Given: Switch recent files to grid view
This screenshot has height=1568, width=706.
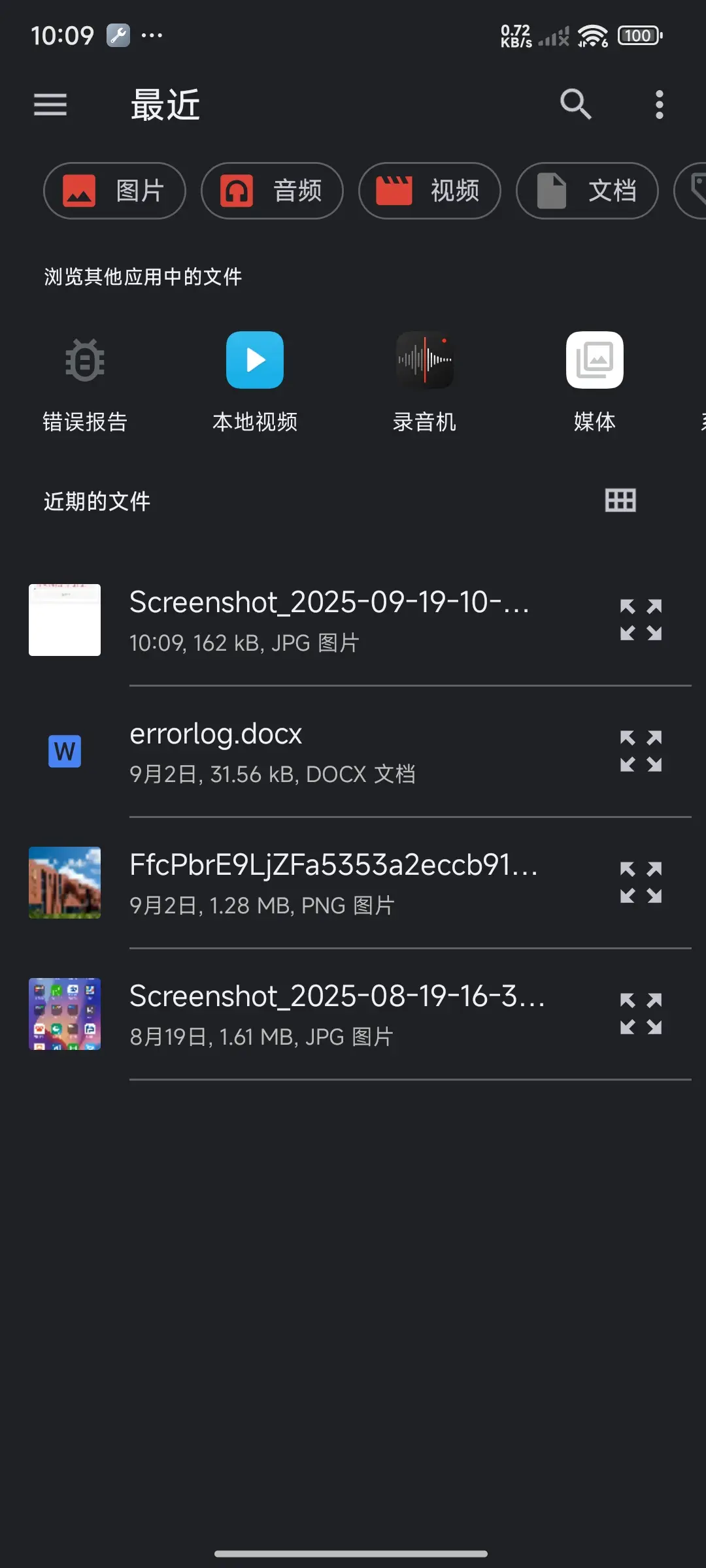Looking at the screenshot, I should click(x=620, y=501).
